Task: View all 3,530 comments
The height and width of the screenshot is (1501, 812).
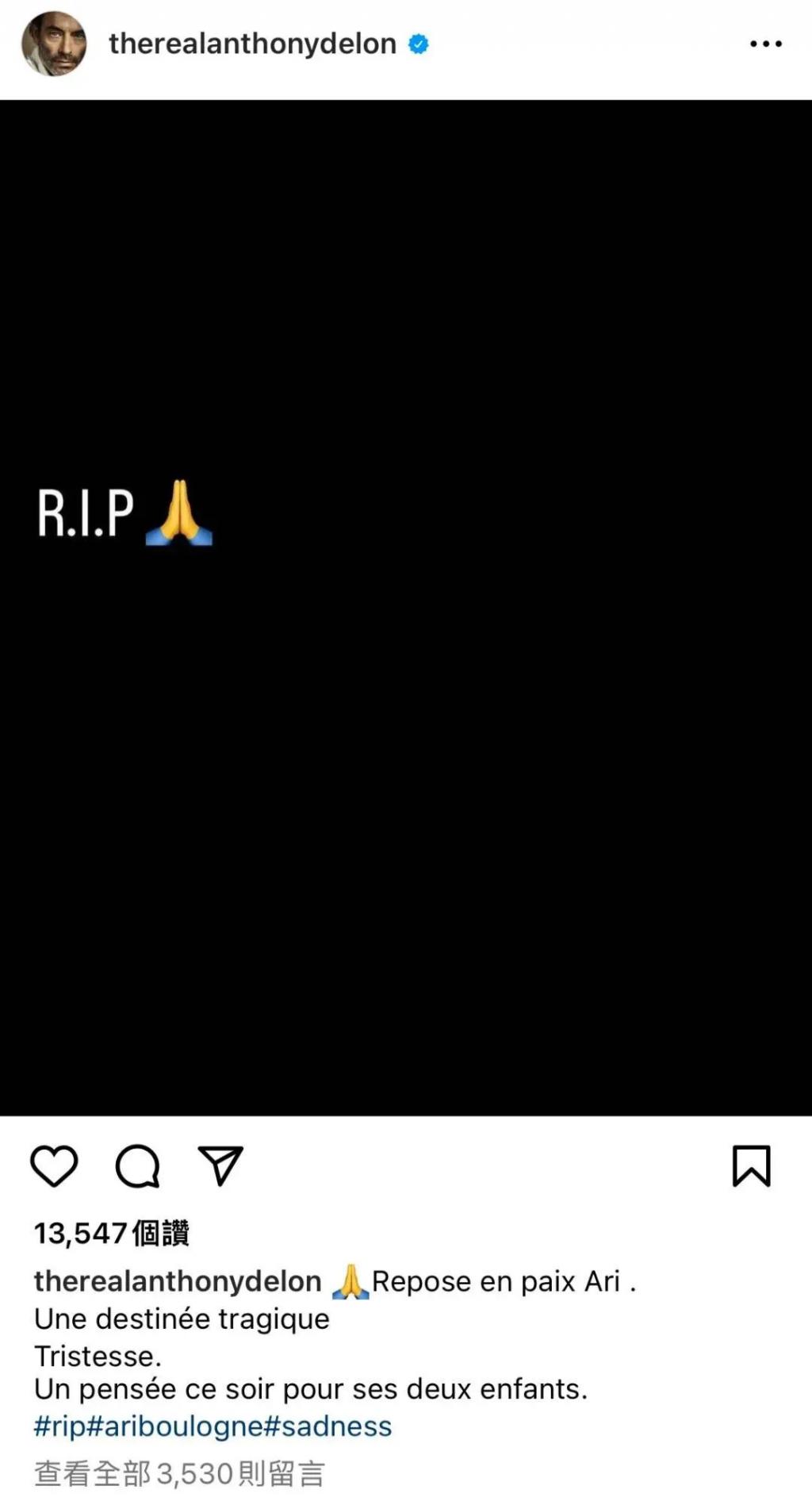Action: (x=179, y=1474)
